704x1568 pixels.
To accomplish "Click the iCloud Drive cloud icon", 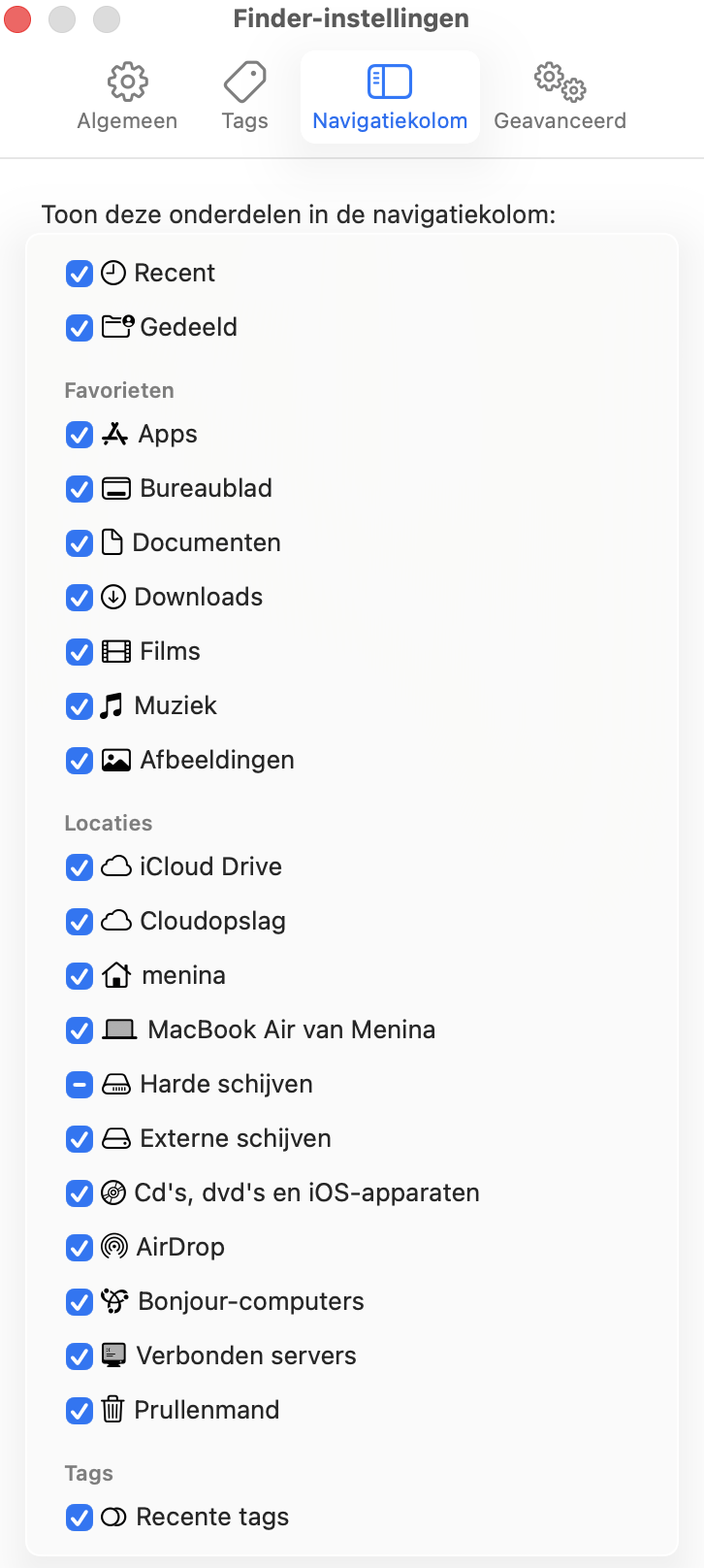I will point(115,867).
